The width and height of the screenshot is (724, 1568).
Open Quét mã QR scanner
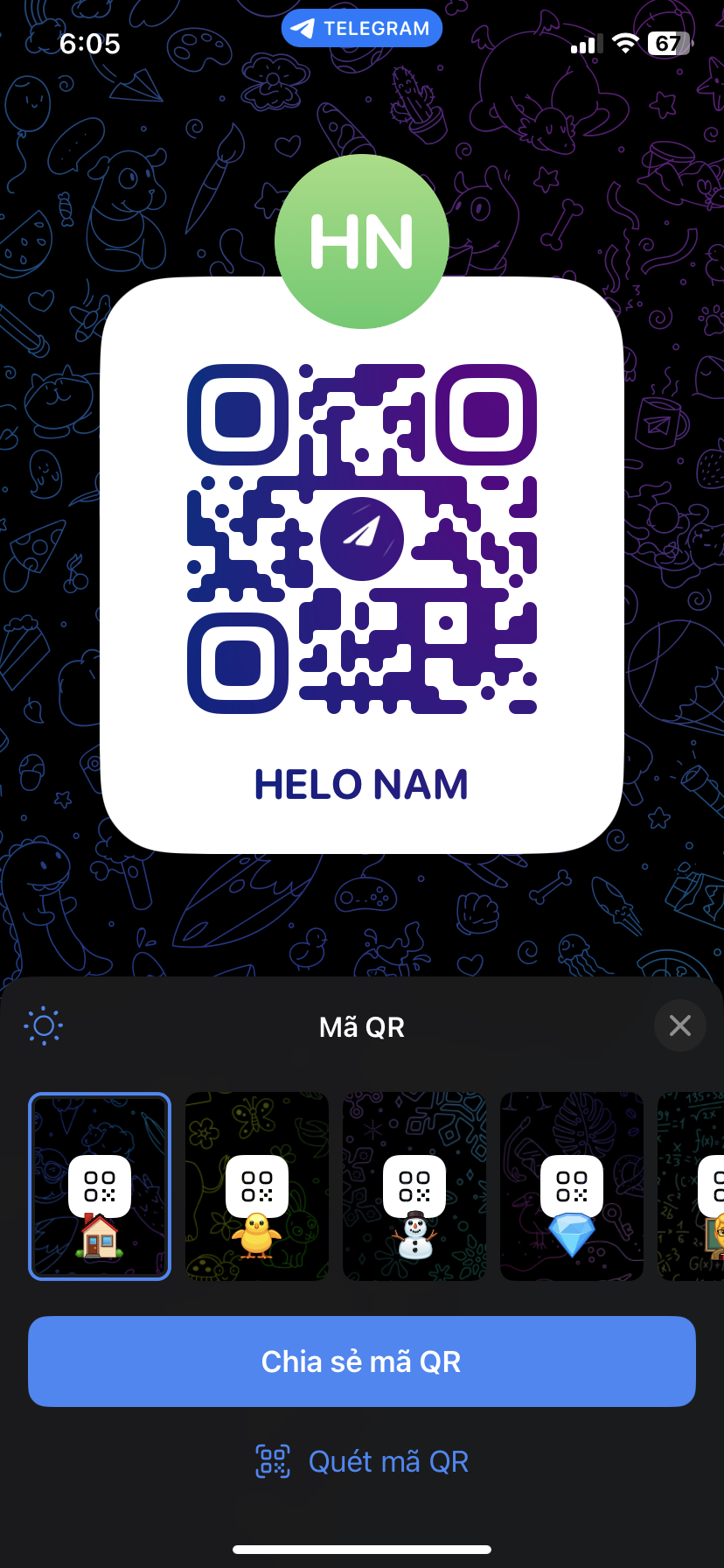pyautogui.click(x=362, y=1462)
